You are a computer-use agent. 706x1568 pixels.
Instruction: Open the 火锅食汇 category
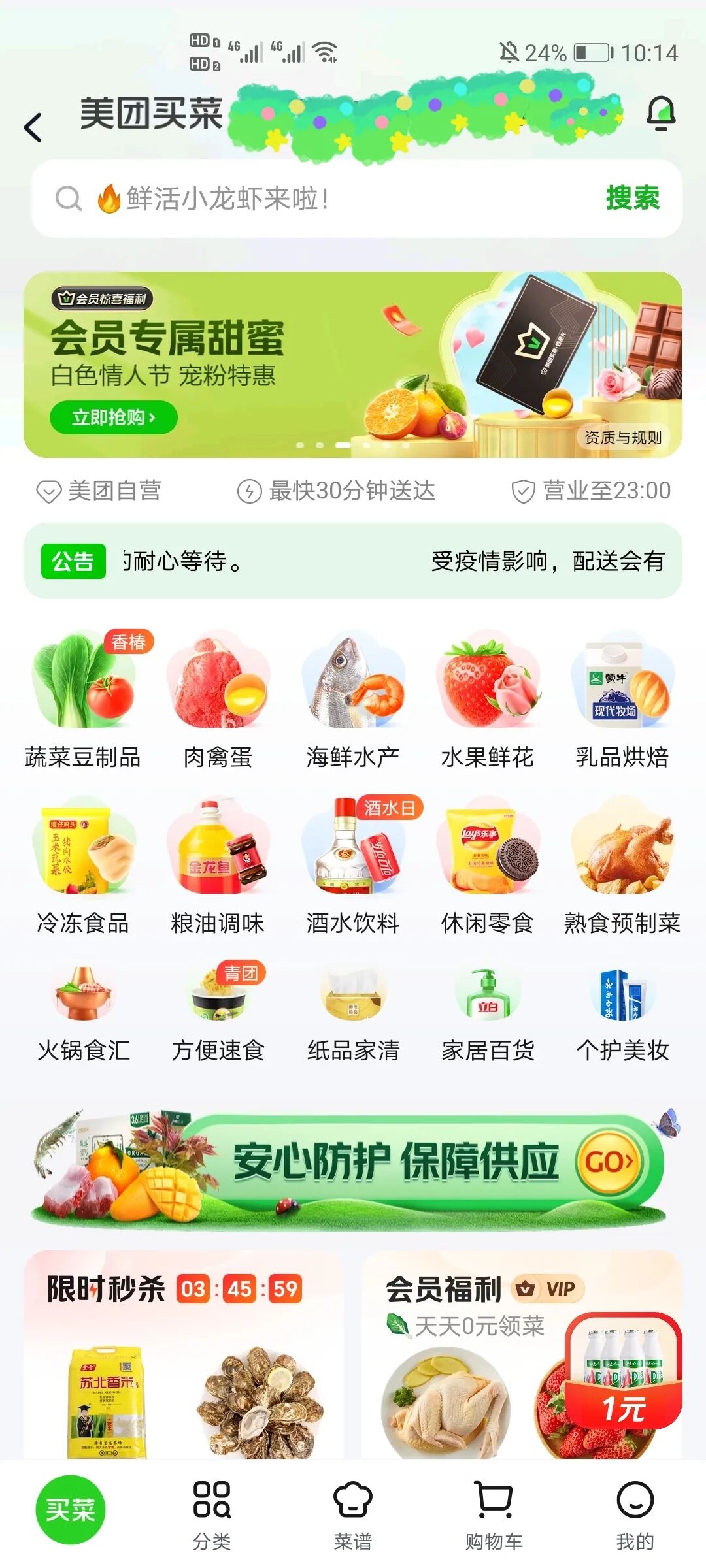83,1014
